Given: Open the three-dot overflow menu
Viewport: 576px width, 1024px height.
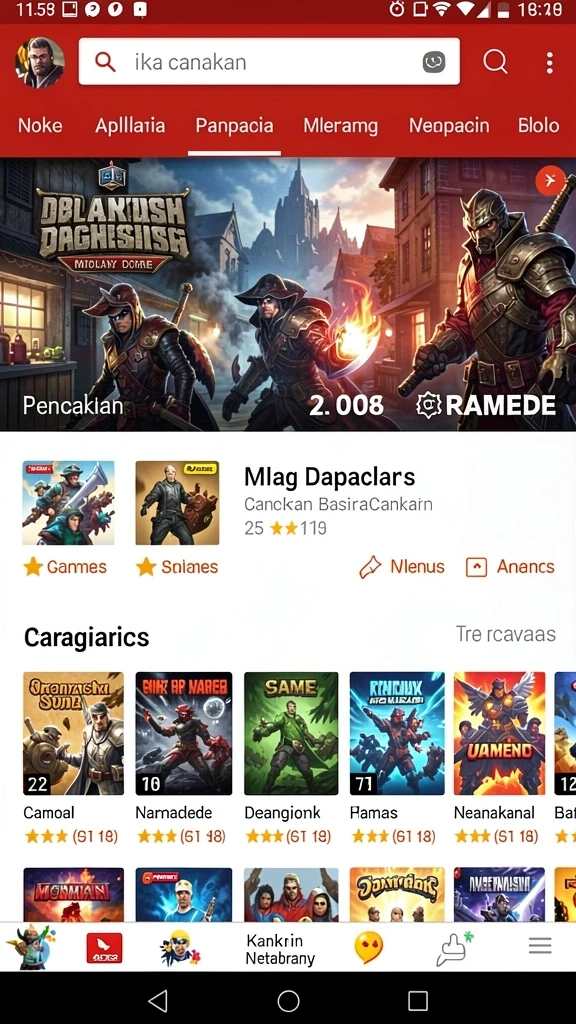Looking at the screenshot, I should (550, 63).
